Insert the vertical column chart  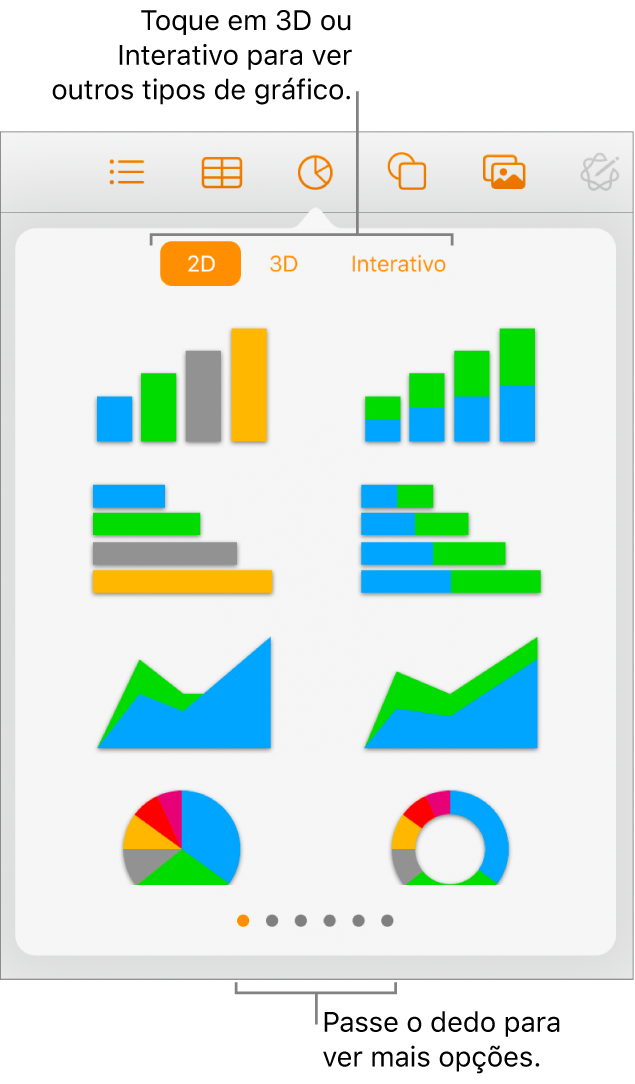point(182,386)
